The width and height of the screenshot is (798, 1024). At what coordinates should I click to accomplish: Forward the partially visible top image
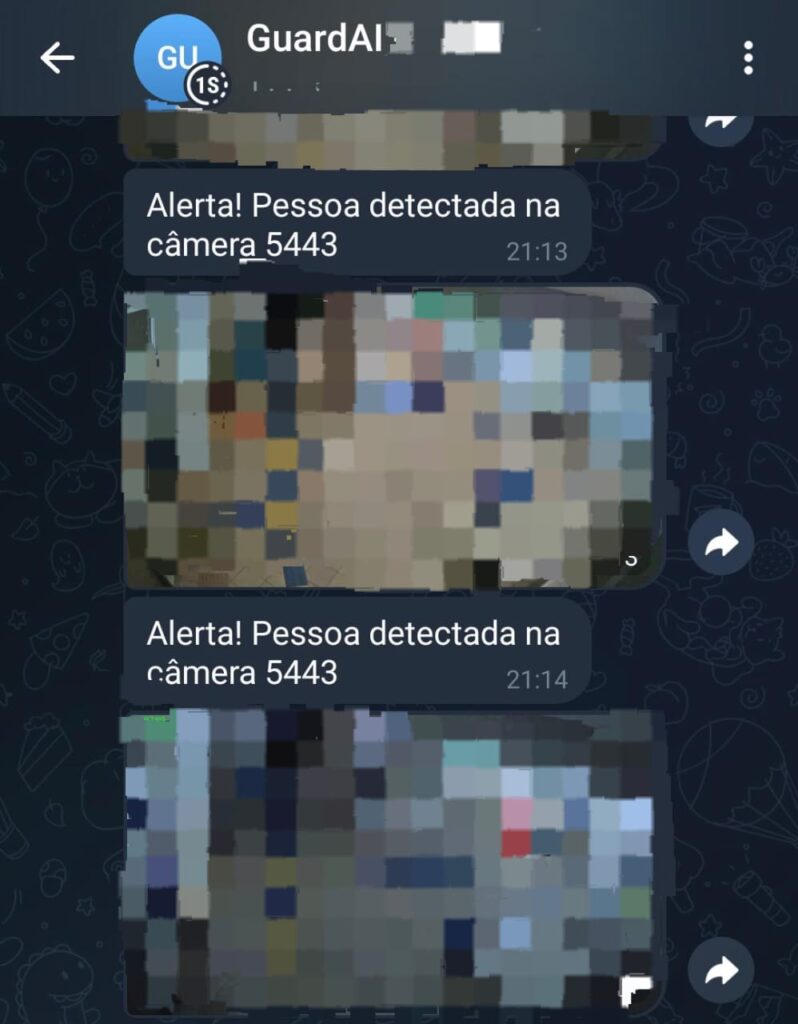point(721,122)
